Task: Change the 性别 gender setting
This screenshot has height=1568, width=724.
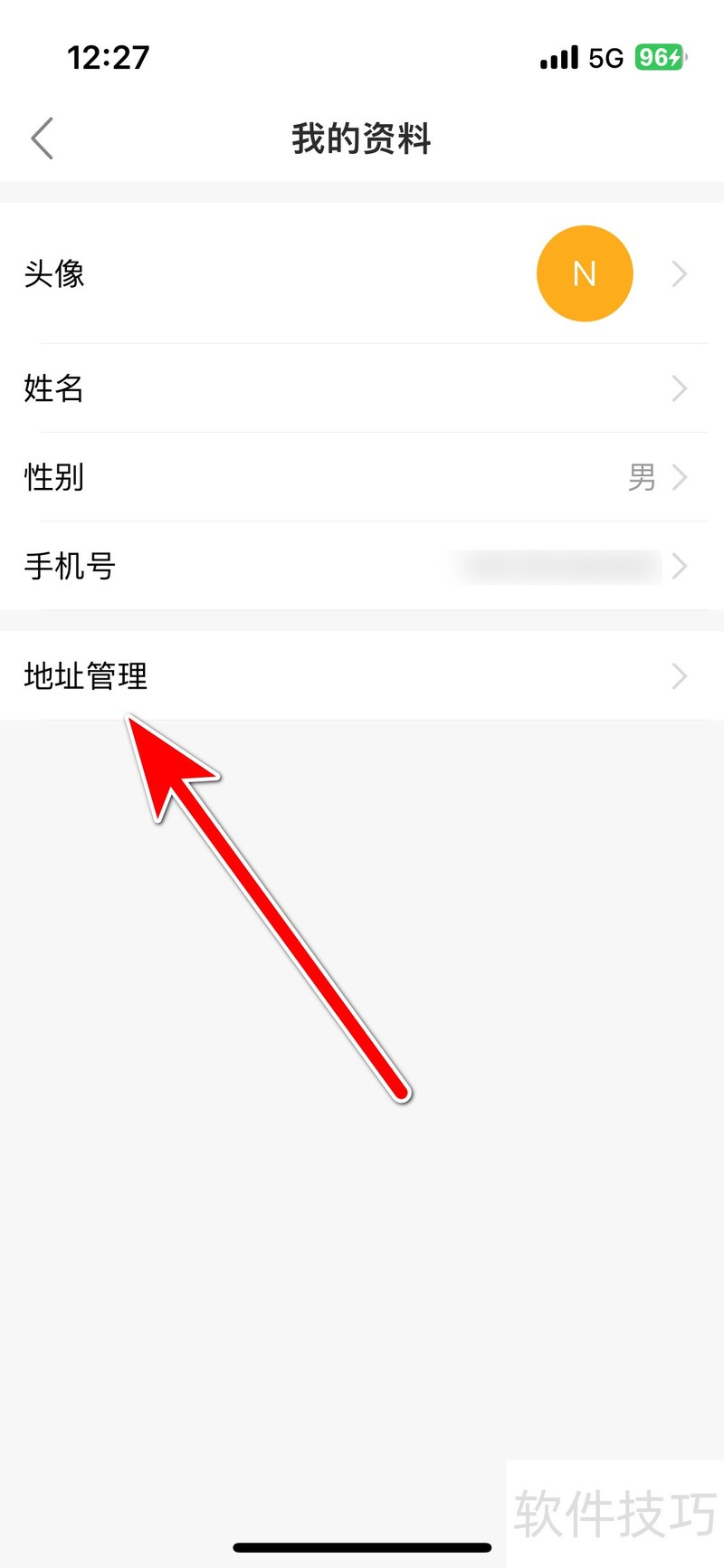Action: (362, 477)
